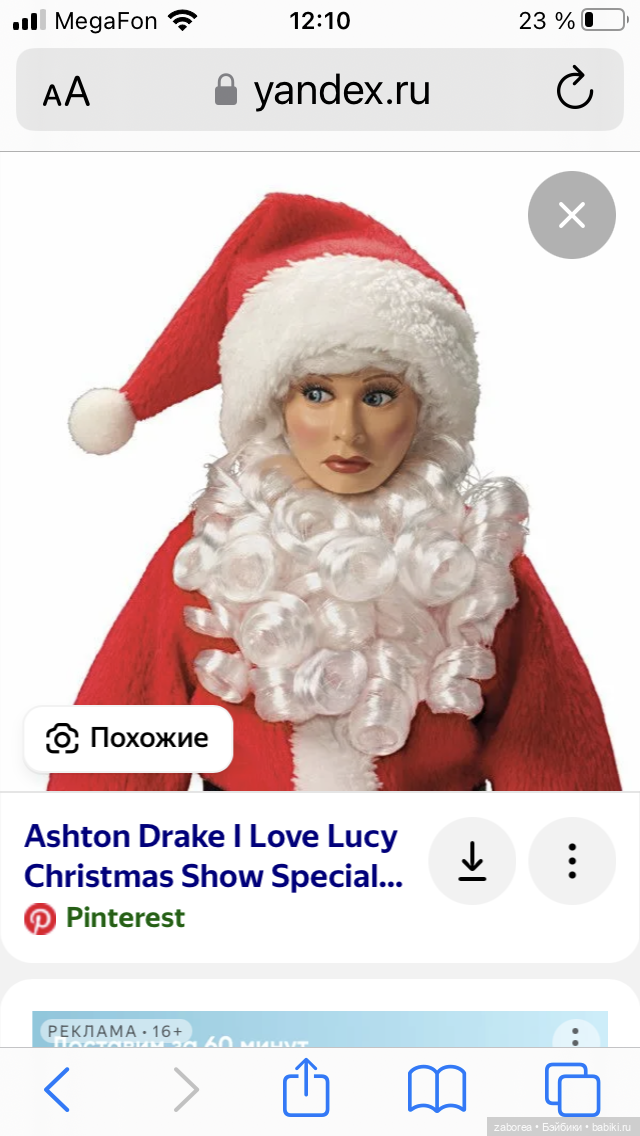Tap the Похожие similar images button
The width and height of the screenshot is (640, 1136).
[x=128, y=739]
